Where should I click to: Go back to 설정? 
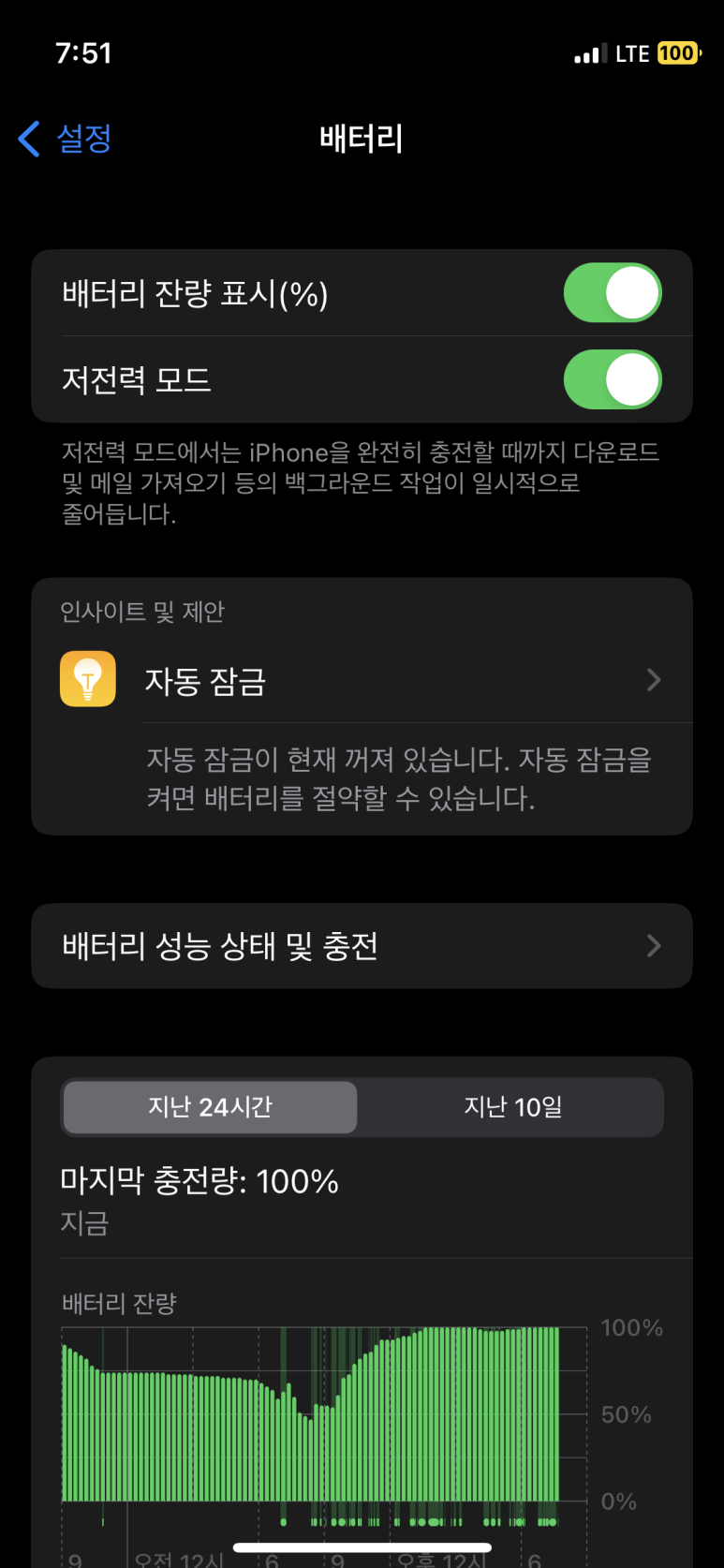pos(65,139)
